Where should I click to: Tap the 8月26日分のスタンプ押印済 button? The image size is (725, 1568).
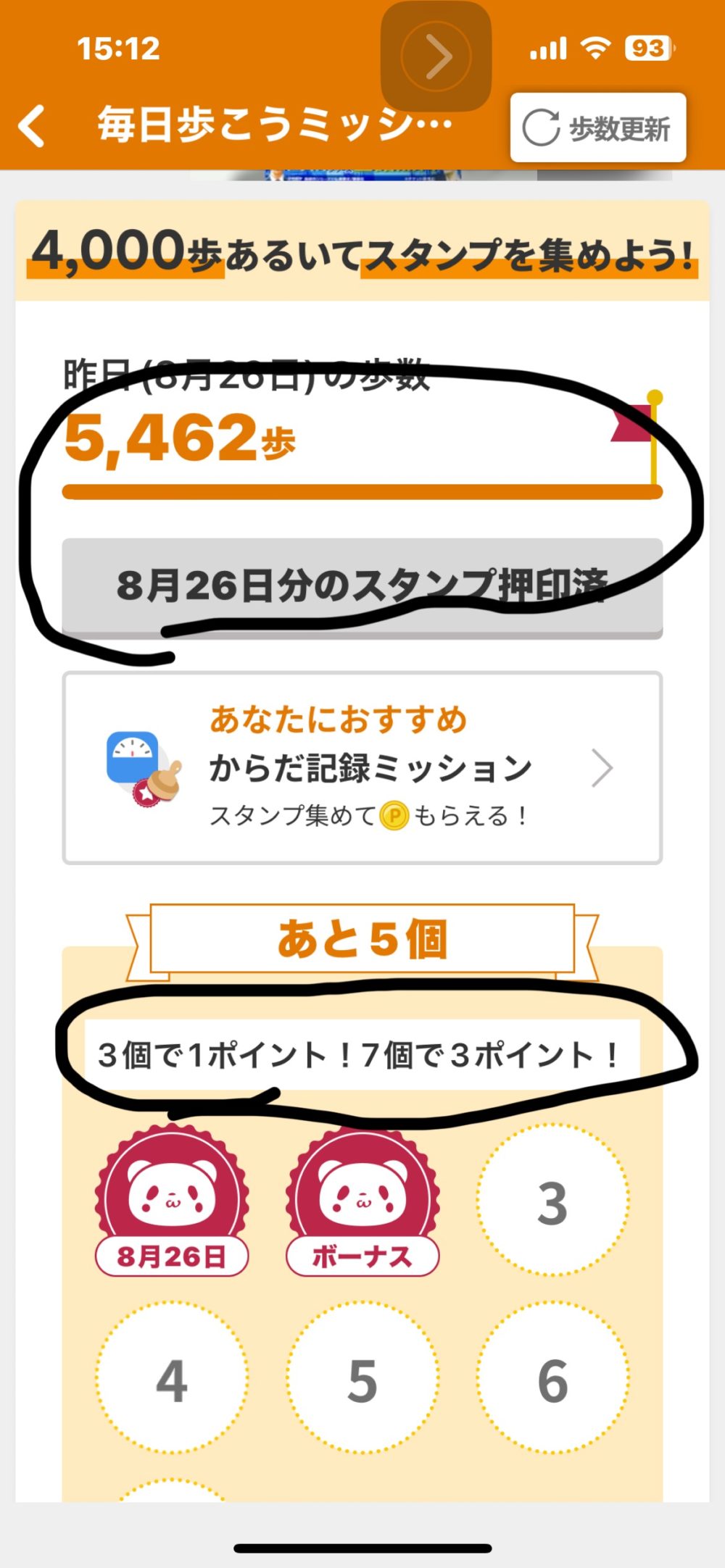[362, 587]
